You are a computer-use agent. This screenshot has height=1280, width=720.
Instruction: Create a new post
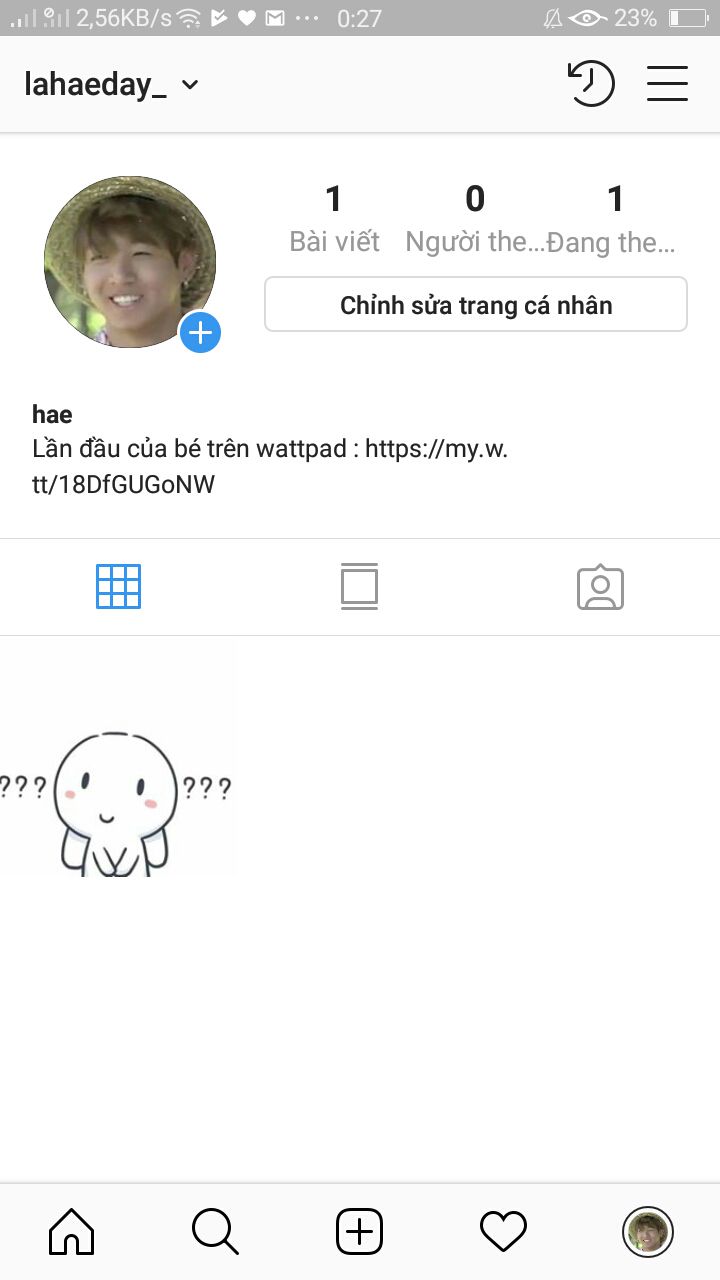359,1231
